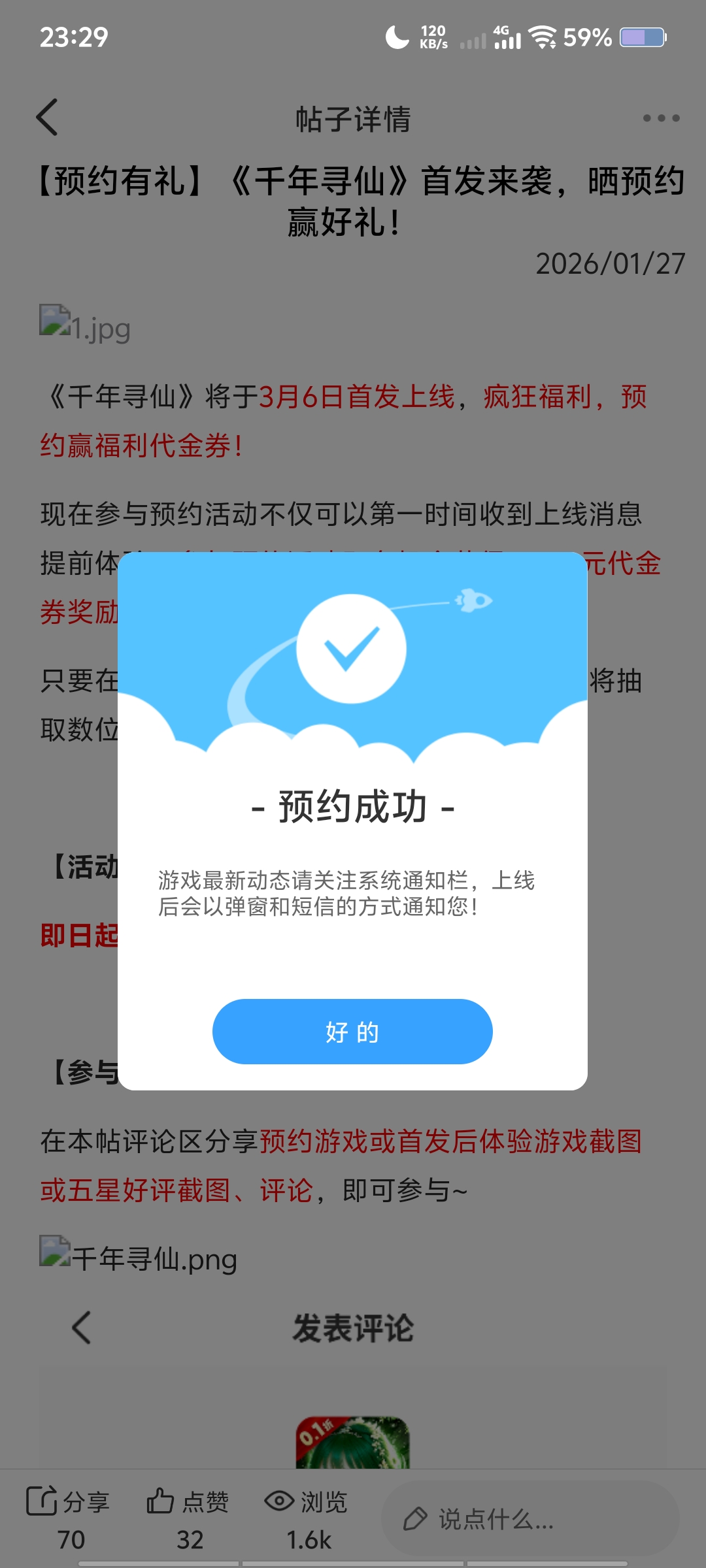Image resolution: width=706 pixels, height=1568 pixels.
Task: Open the 说点什么 comment field
Action: (529, 1520)
